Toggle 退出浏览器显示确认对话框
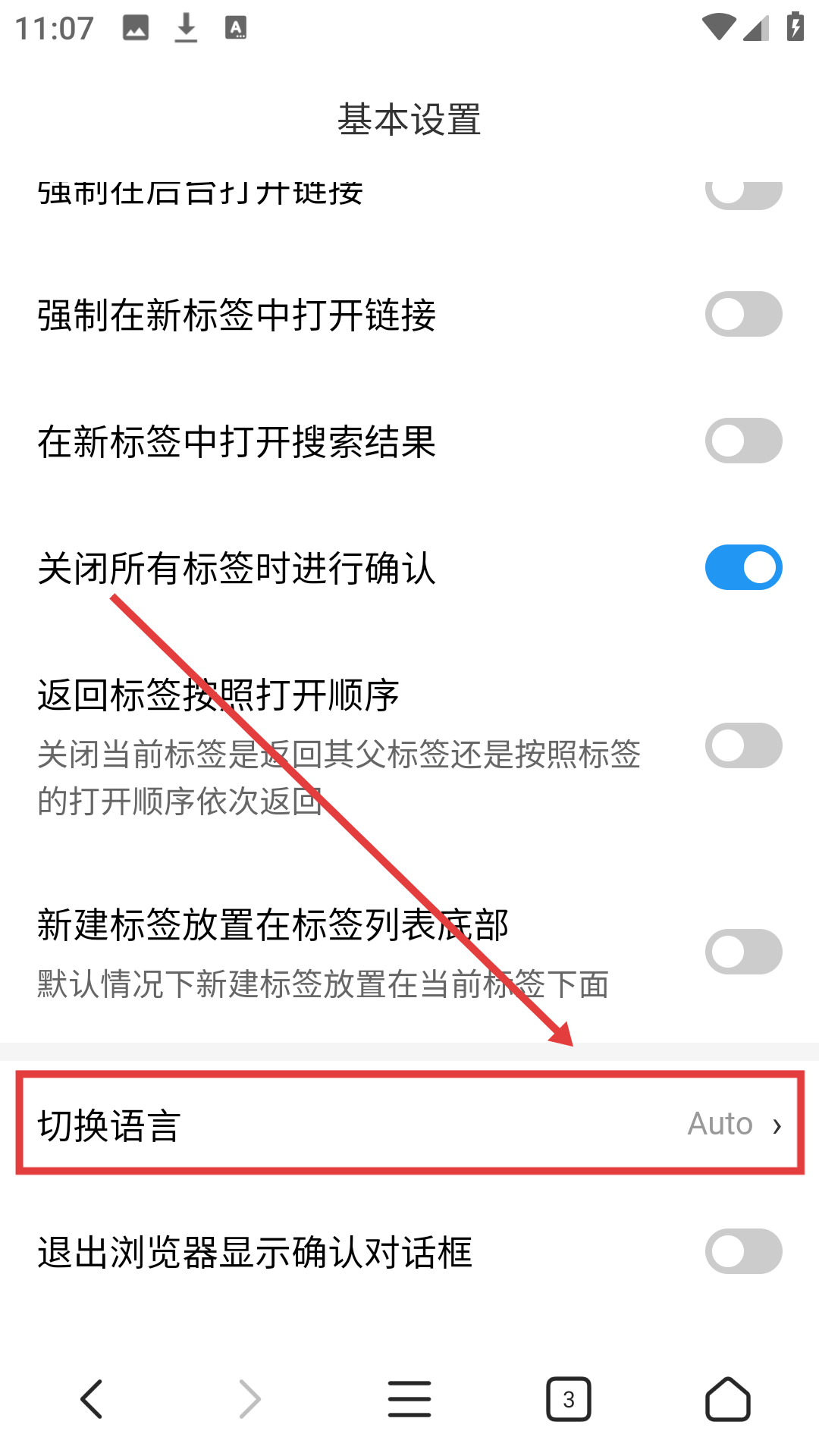Viewport: 819px width, 1456px height. [743, 1251]
